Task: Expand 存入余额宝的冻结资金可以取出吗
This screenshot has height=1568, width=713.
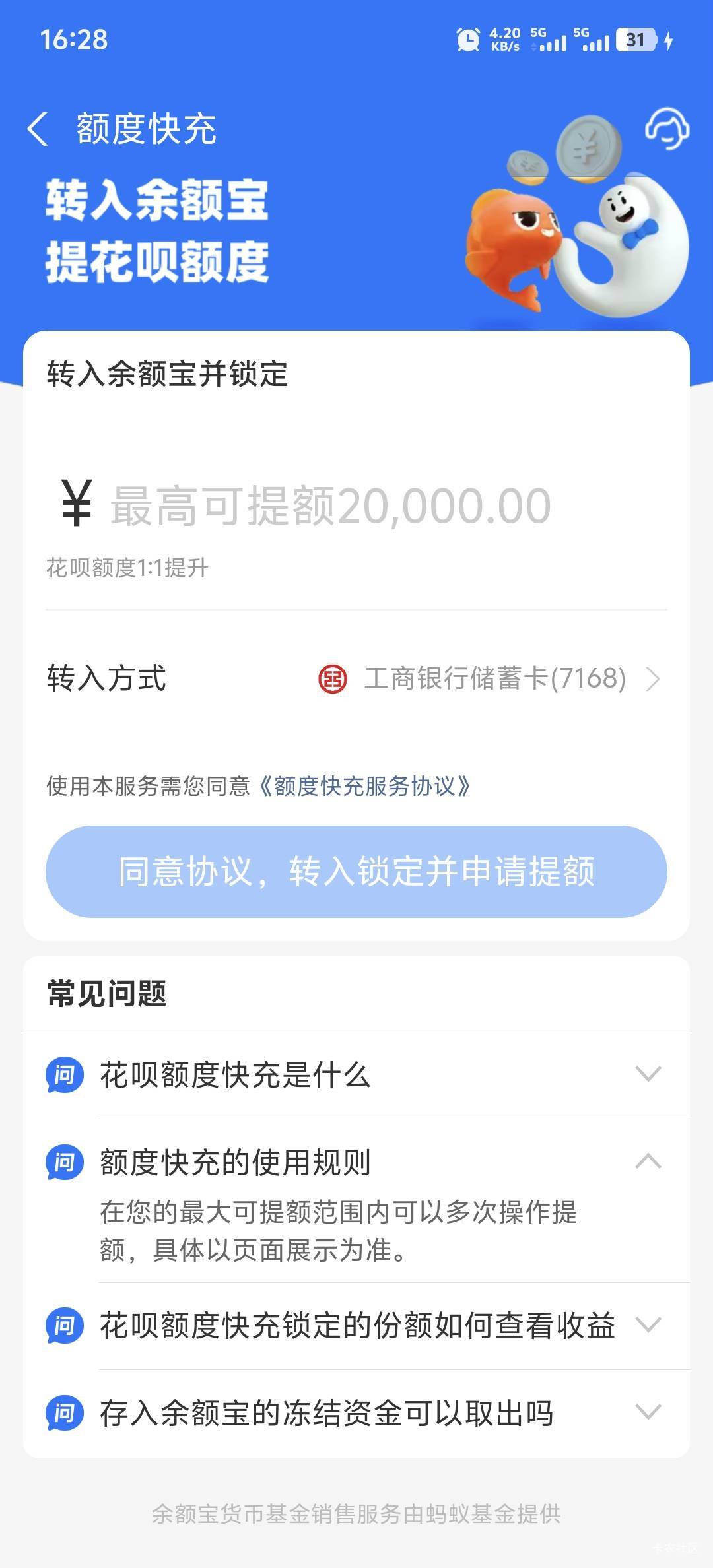Action: (356, 1412)
